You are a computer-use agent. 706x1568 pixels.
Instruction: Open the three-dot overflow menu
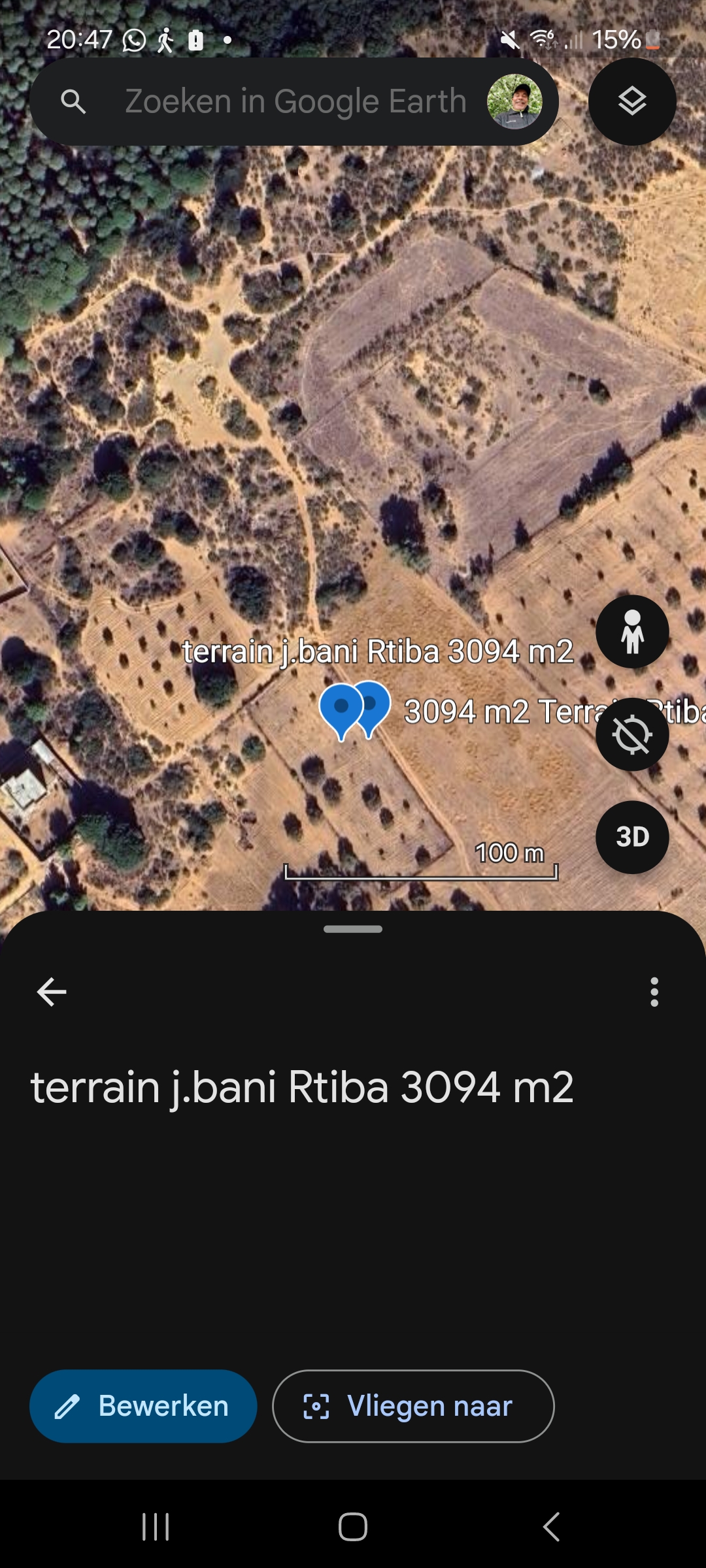654,992
